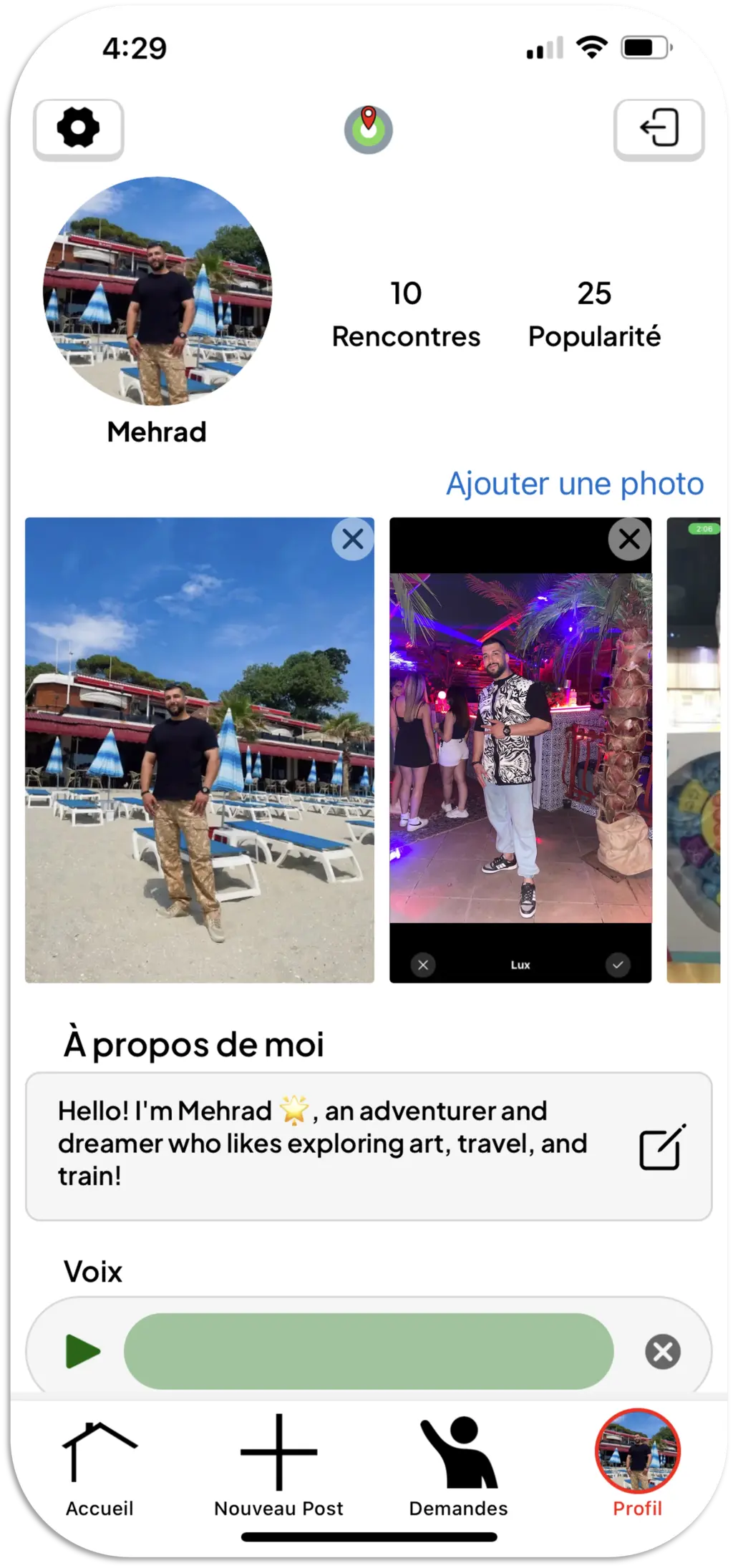Open the map location pin icon
The height and width of the screenshot is (1568, 733).
[369, 130]
